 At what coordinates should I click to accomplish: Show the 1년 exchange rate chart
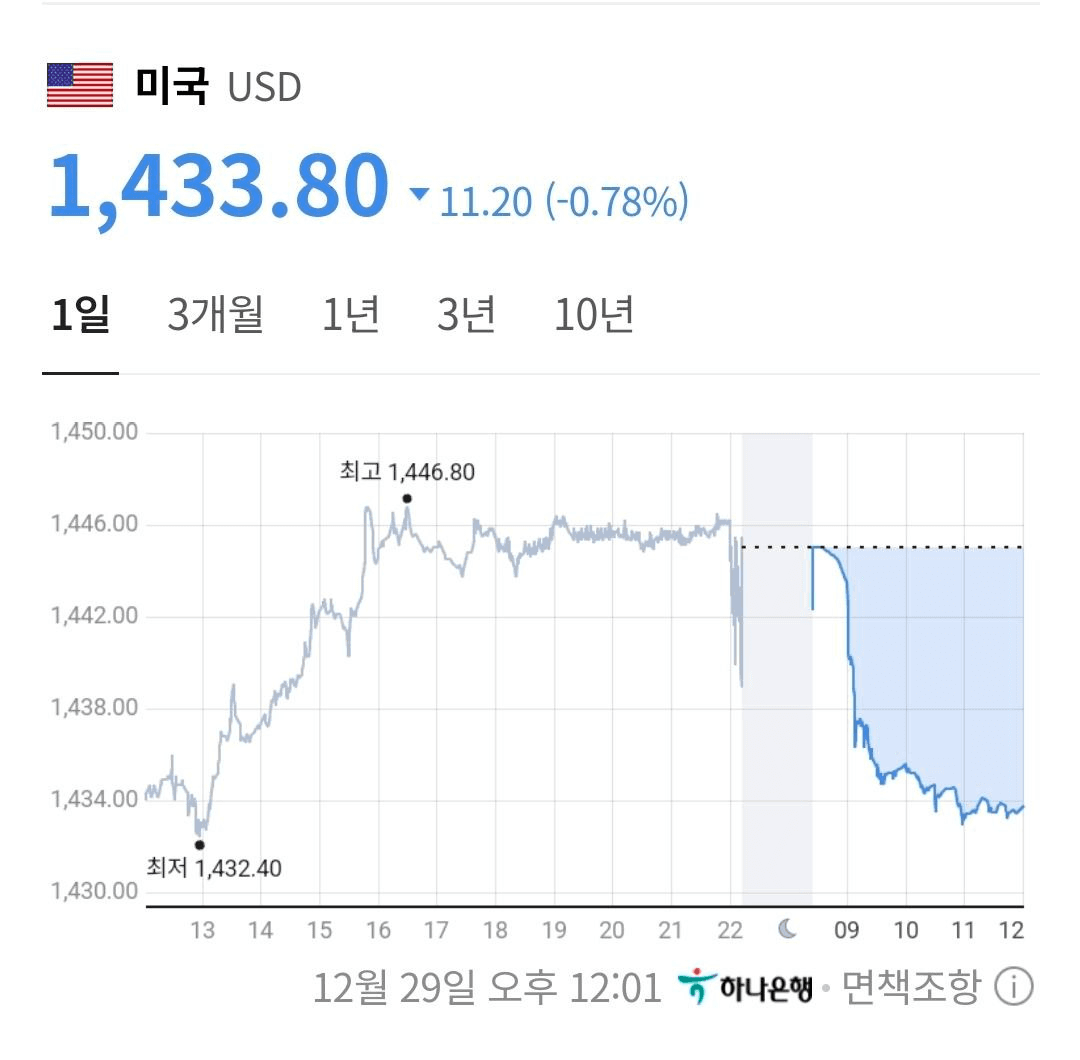[351, 316]
